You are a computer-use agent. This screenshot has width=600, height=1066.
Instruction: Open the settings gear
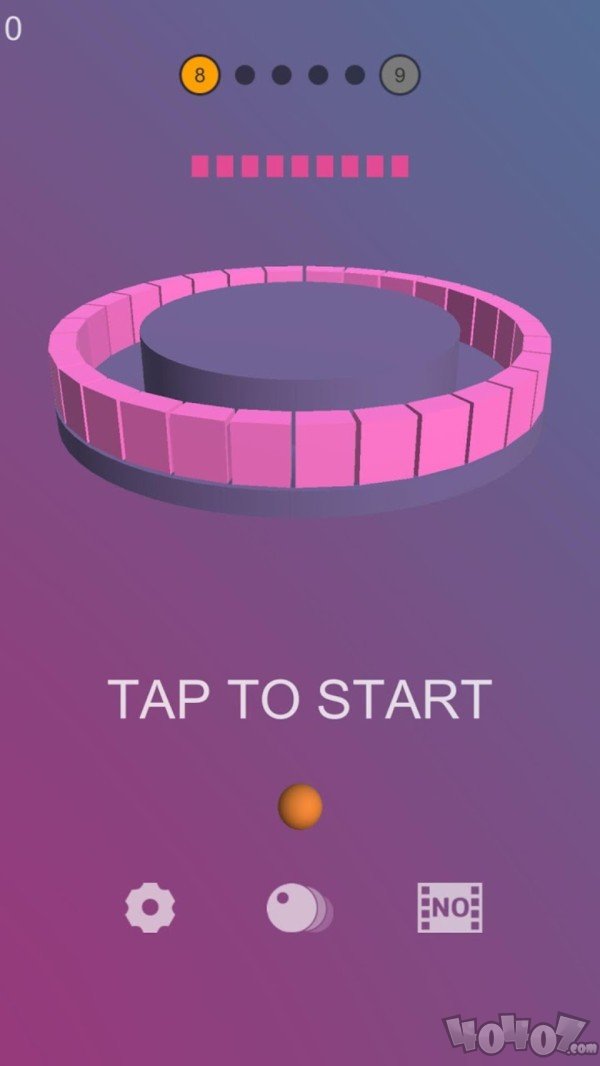click(150, 908)
